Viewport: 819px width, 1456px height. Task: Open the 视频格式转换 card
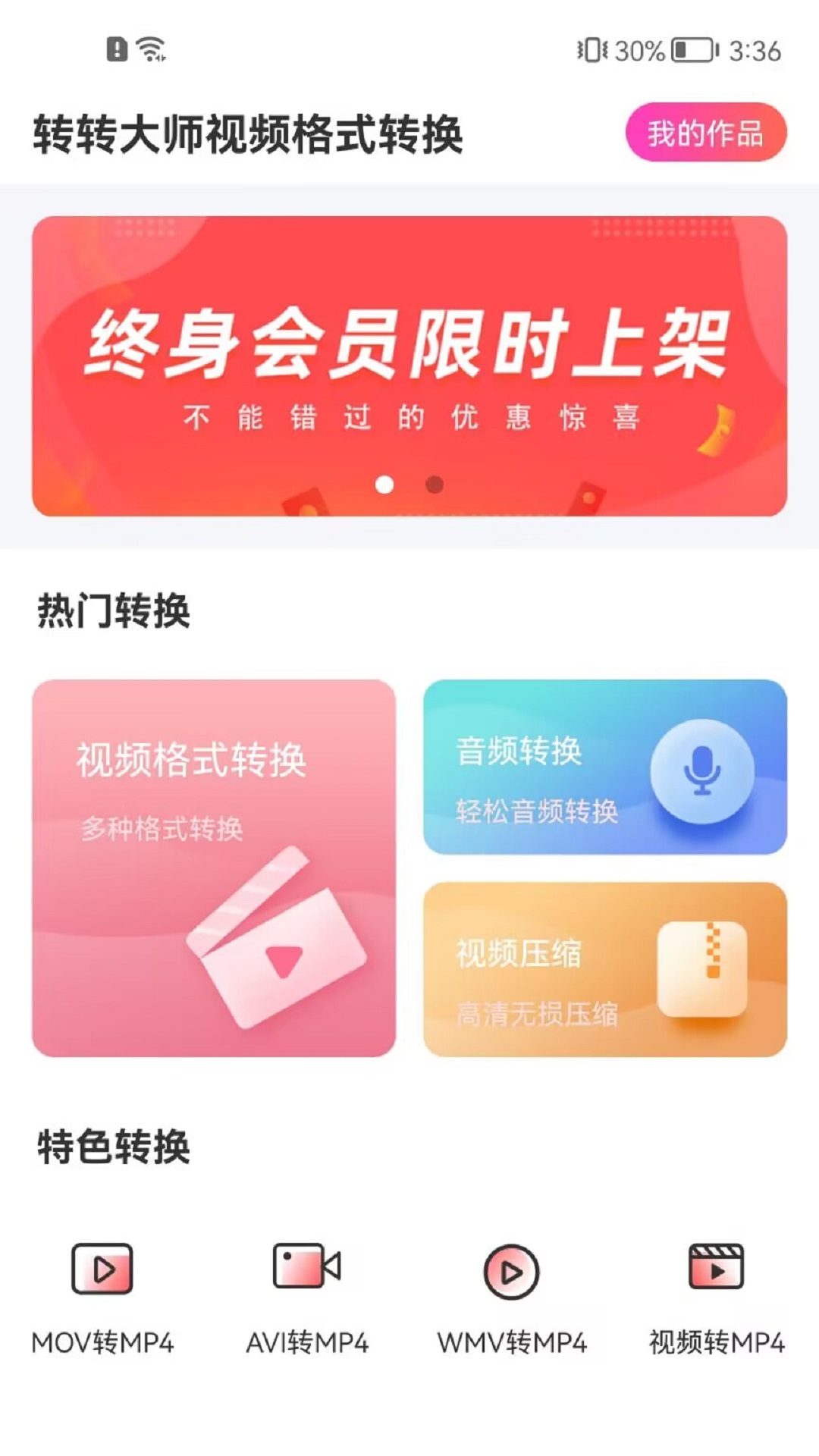click(214, 868)
